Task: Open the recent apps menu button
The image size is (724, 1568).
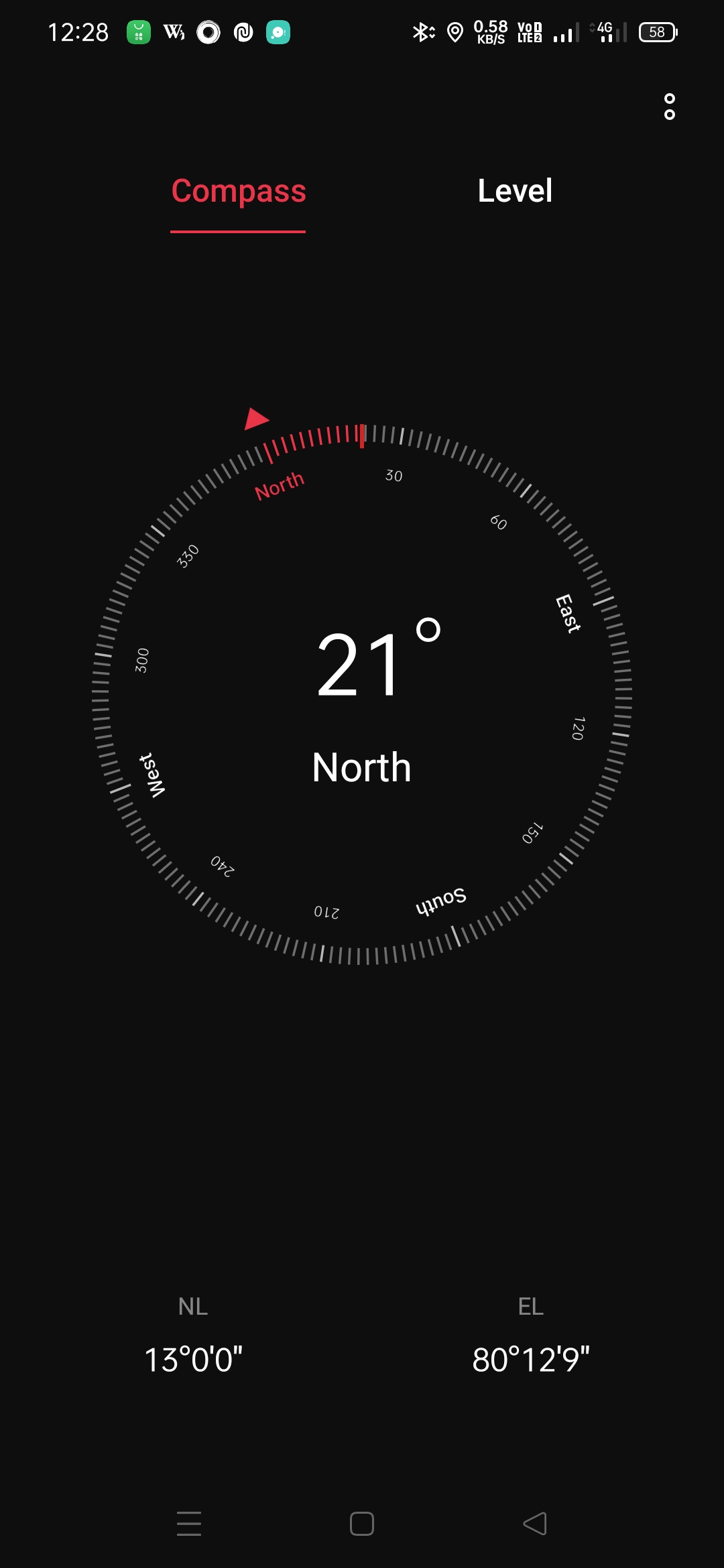Action: pos(189,1523)
